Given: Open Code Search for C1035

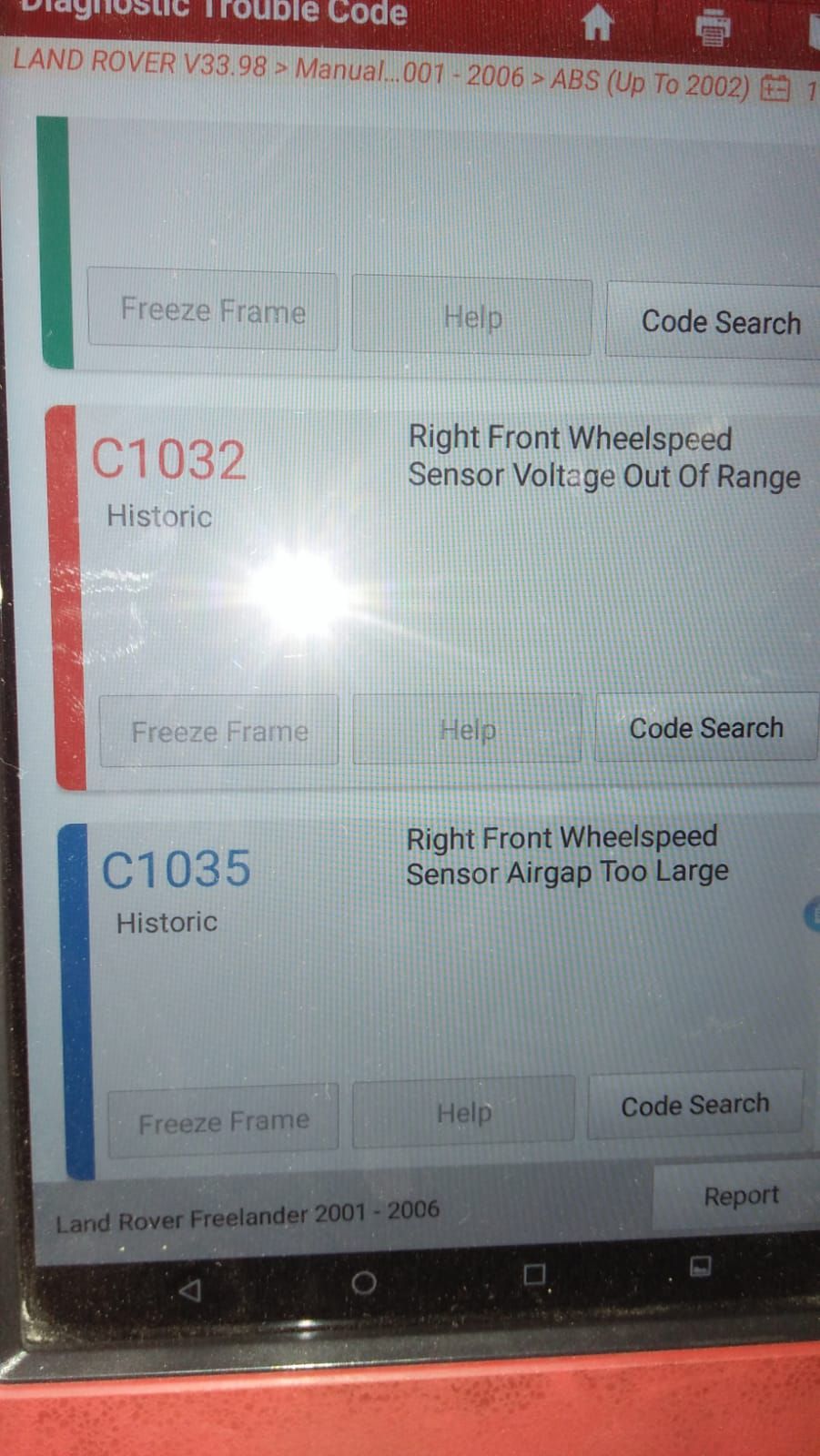Looking at the screenshot, I should click(x=695, y=1105).
